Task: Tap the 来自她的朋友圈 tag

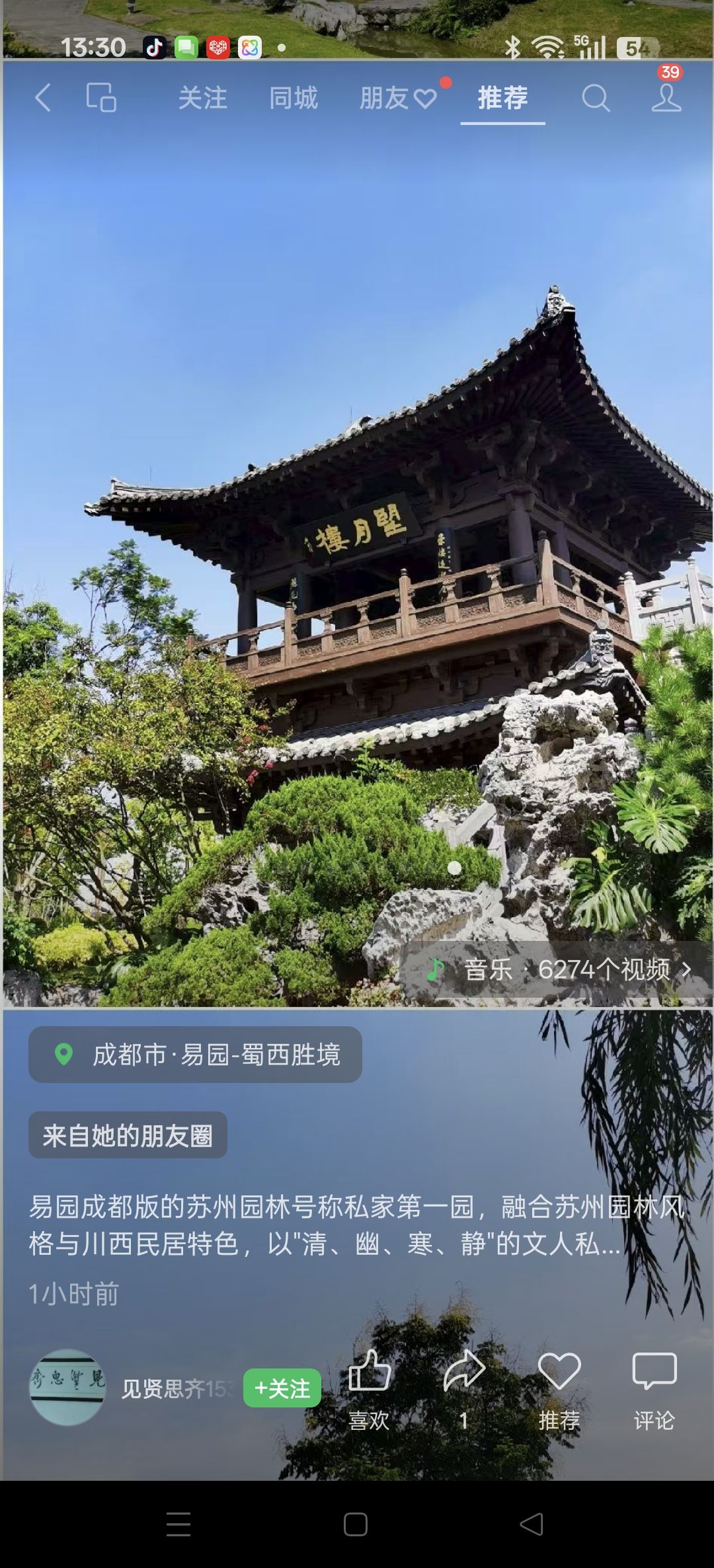Action: click(x=128, y=1135)
